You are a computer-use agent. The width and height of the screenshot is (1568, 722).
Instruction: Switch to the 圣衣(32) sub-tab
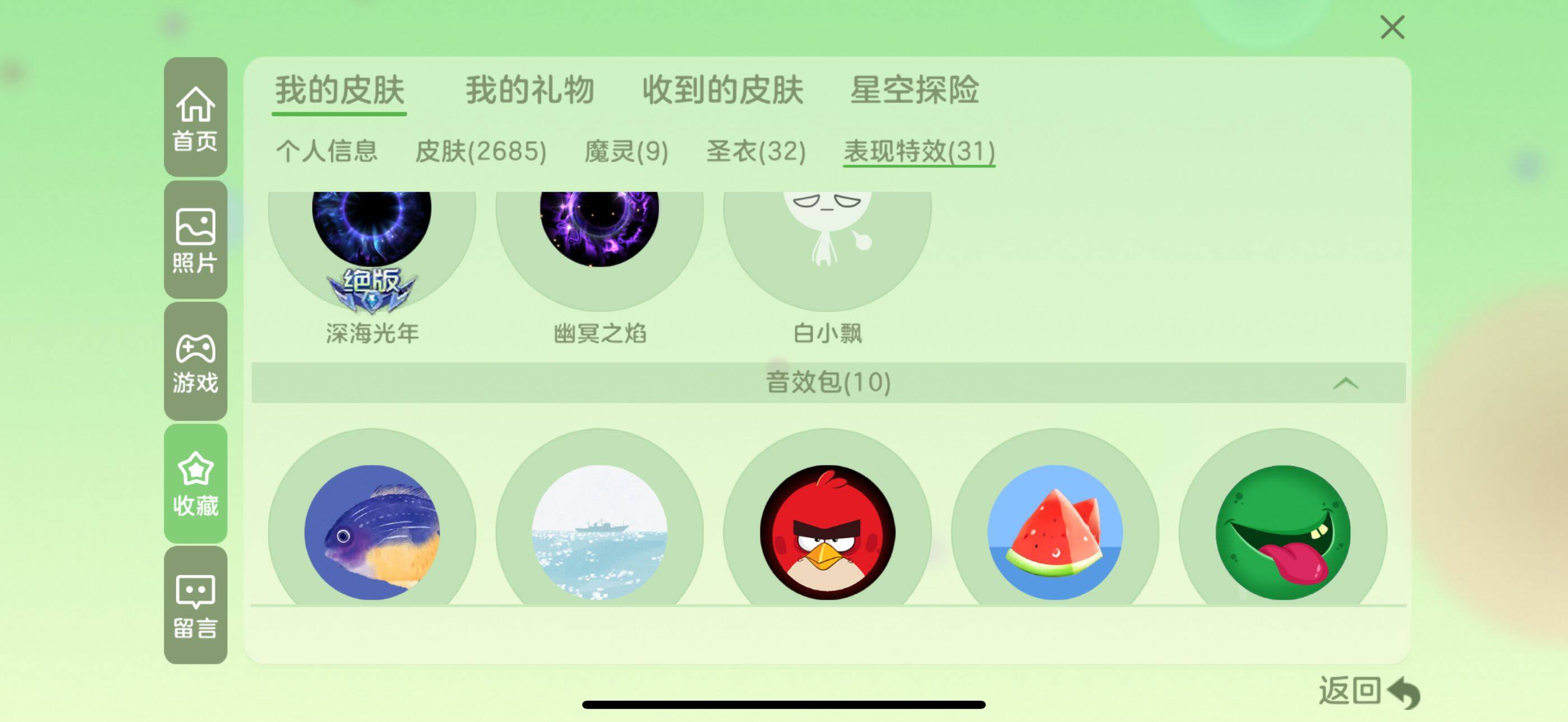(755, 151)
